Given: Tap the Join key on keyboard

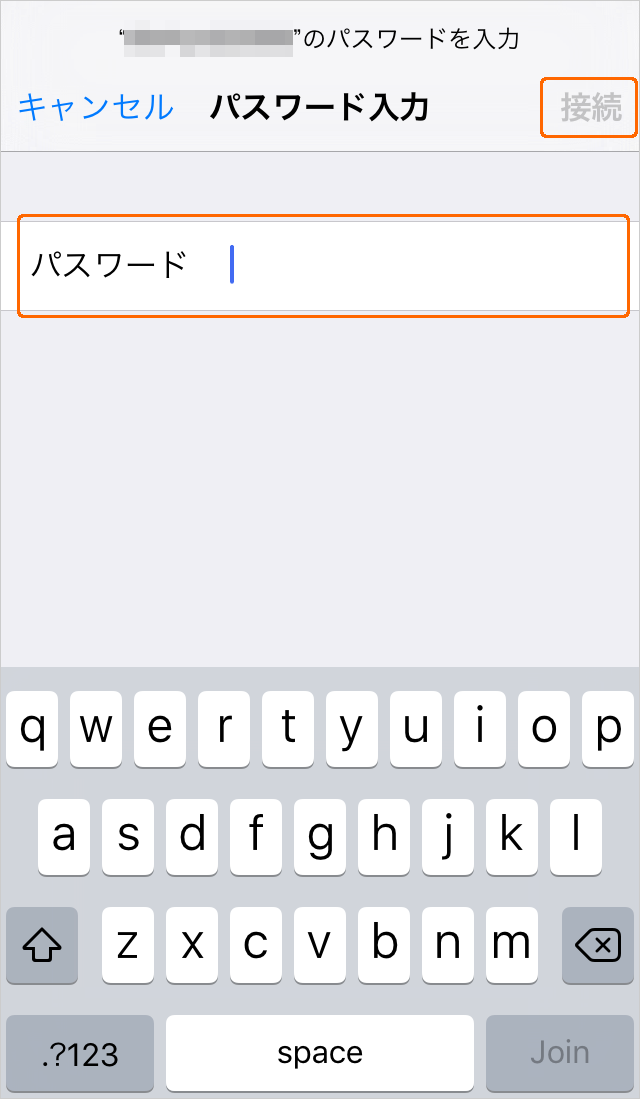Looking at the screenshot, I should (x=559, y=1053).
